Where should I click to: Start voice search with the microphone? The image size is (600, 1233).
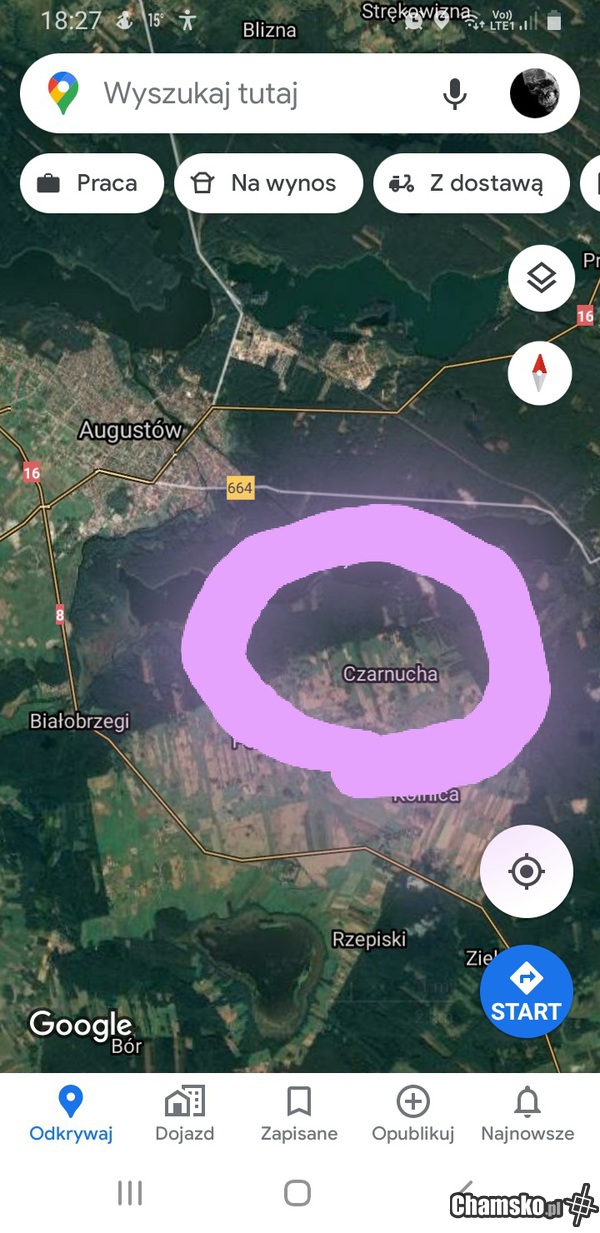tap(454, 94)
